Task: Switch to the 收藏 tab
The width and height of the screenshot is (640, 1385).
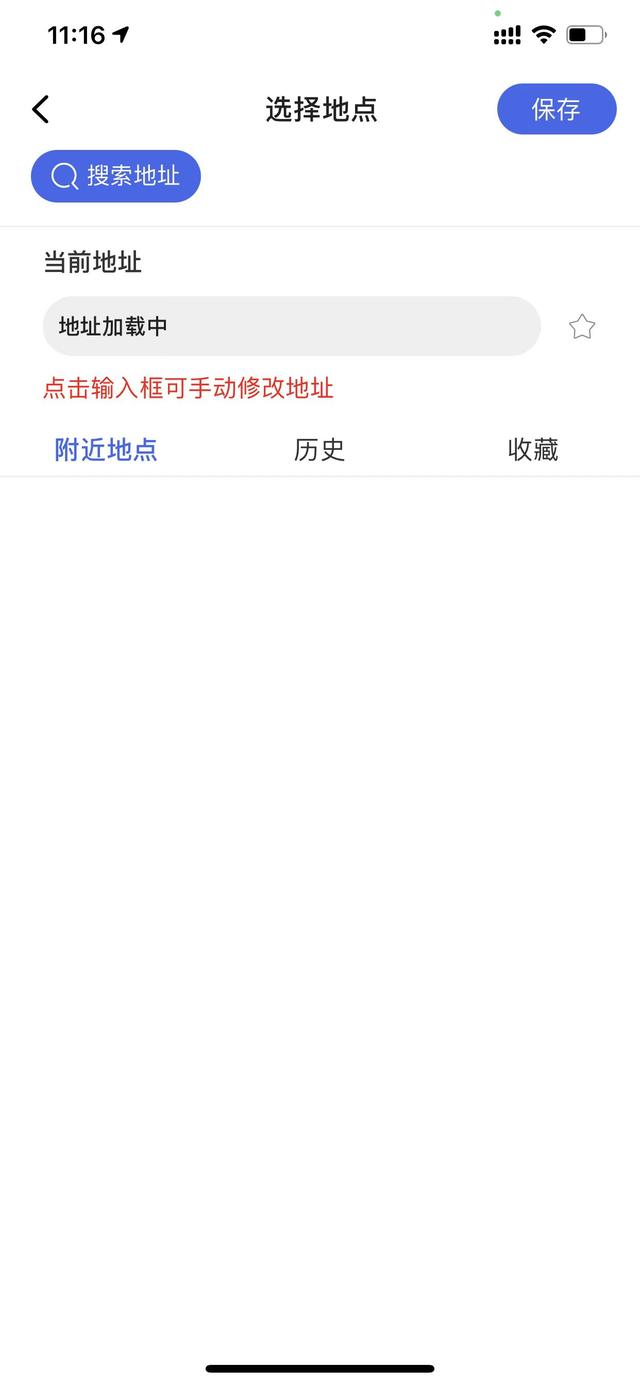Action: coord(532,449)
